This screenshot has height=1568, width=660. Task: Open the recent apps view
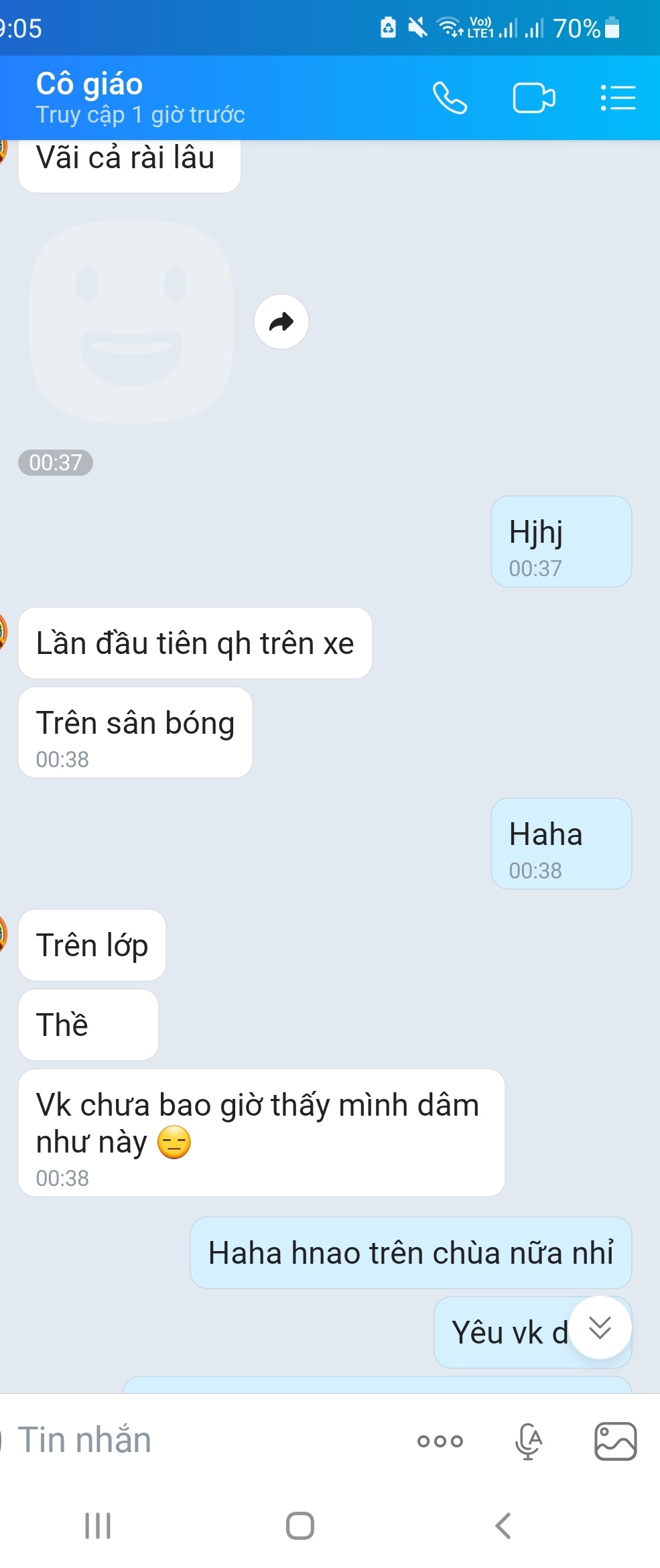(98, 1526)
